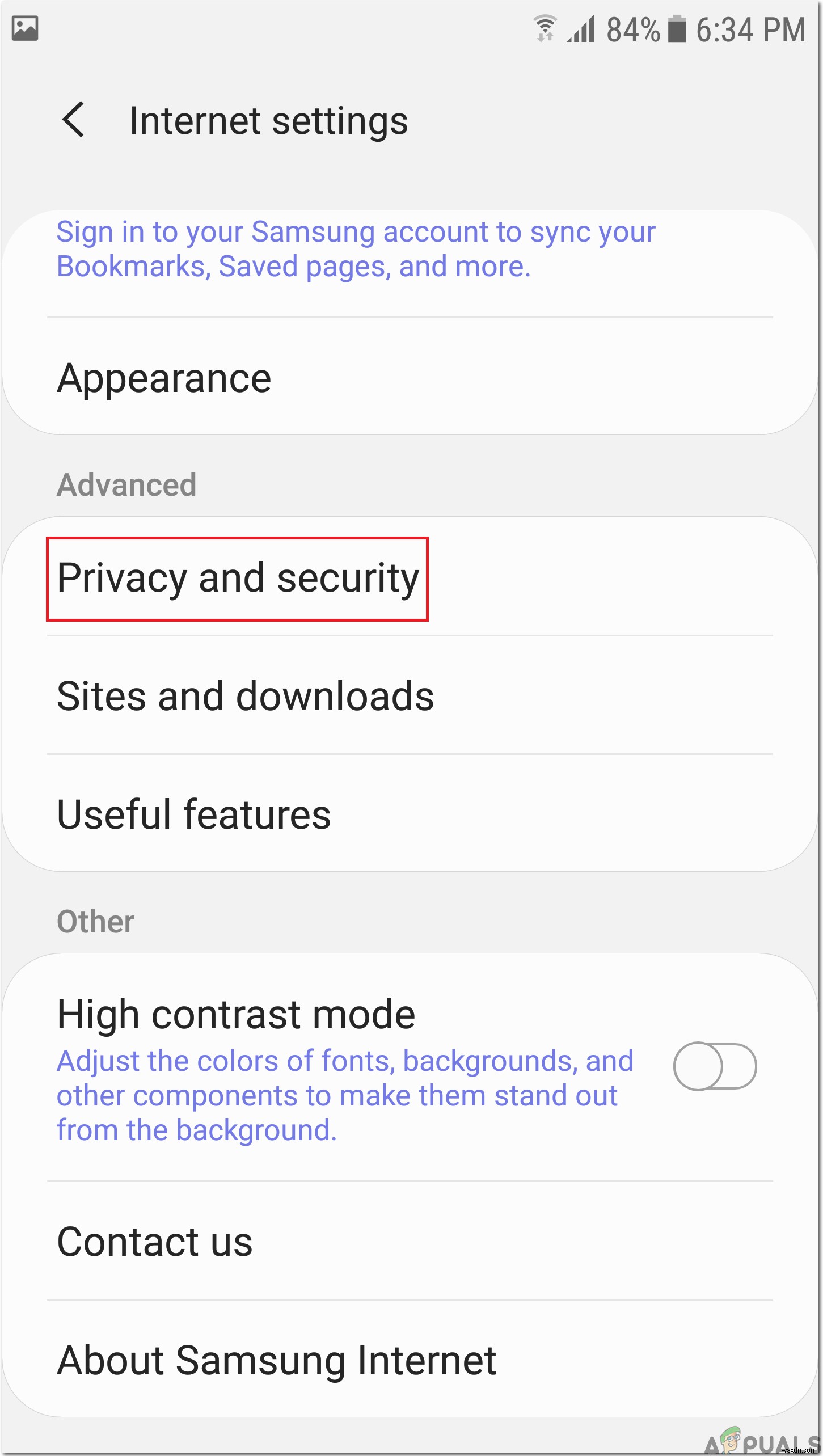The width and height of the screenshot is (823, 1456).
Task: Open Appearance settings
Action: 163,377
